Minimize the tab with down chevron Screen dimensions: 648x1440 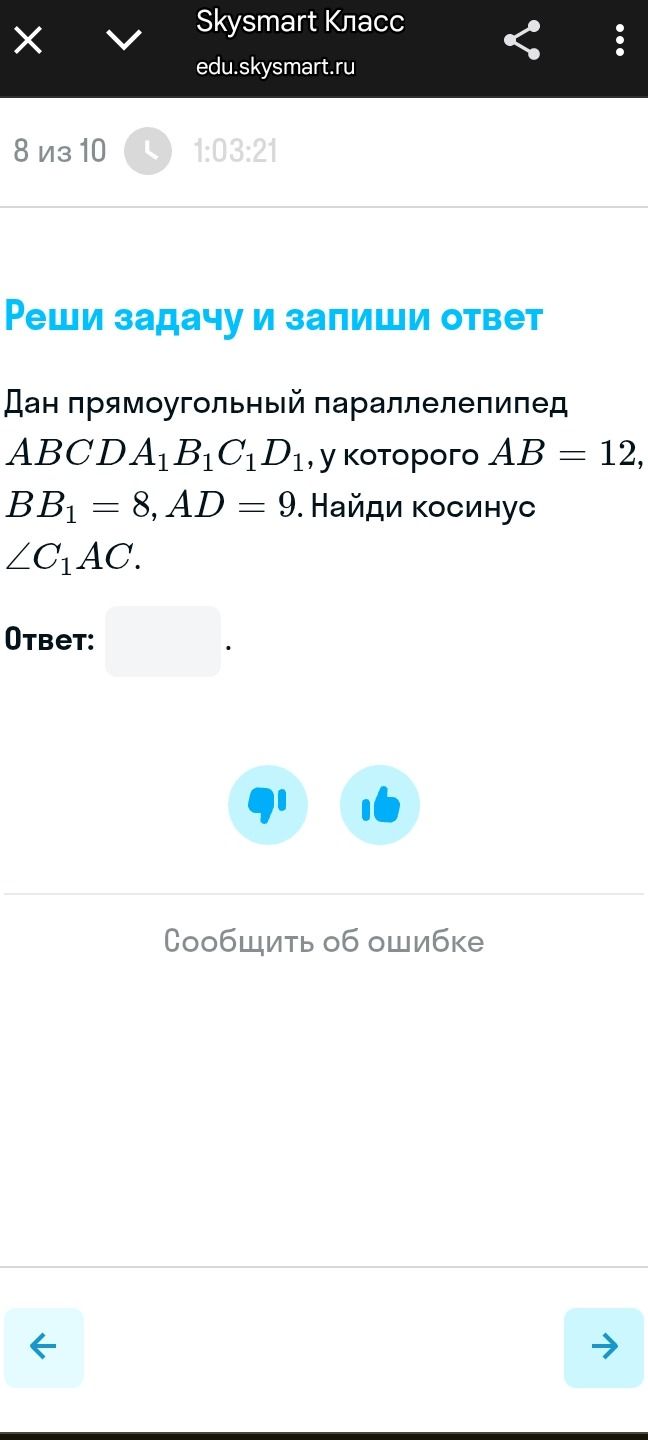124,40
